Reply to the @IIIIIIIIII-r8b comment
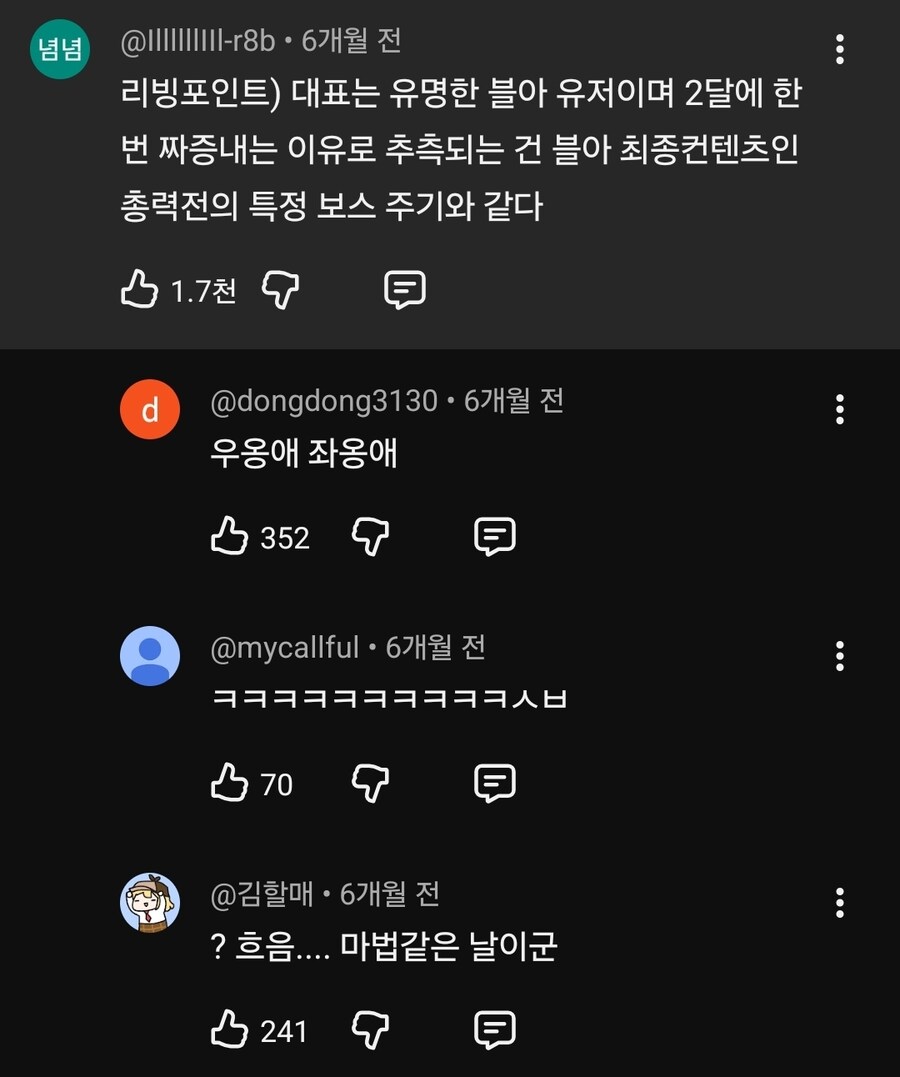The image size is (900, 1077). point(405,290)
